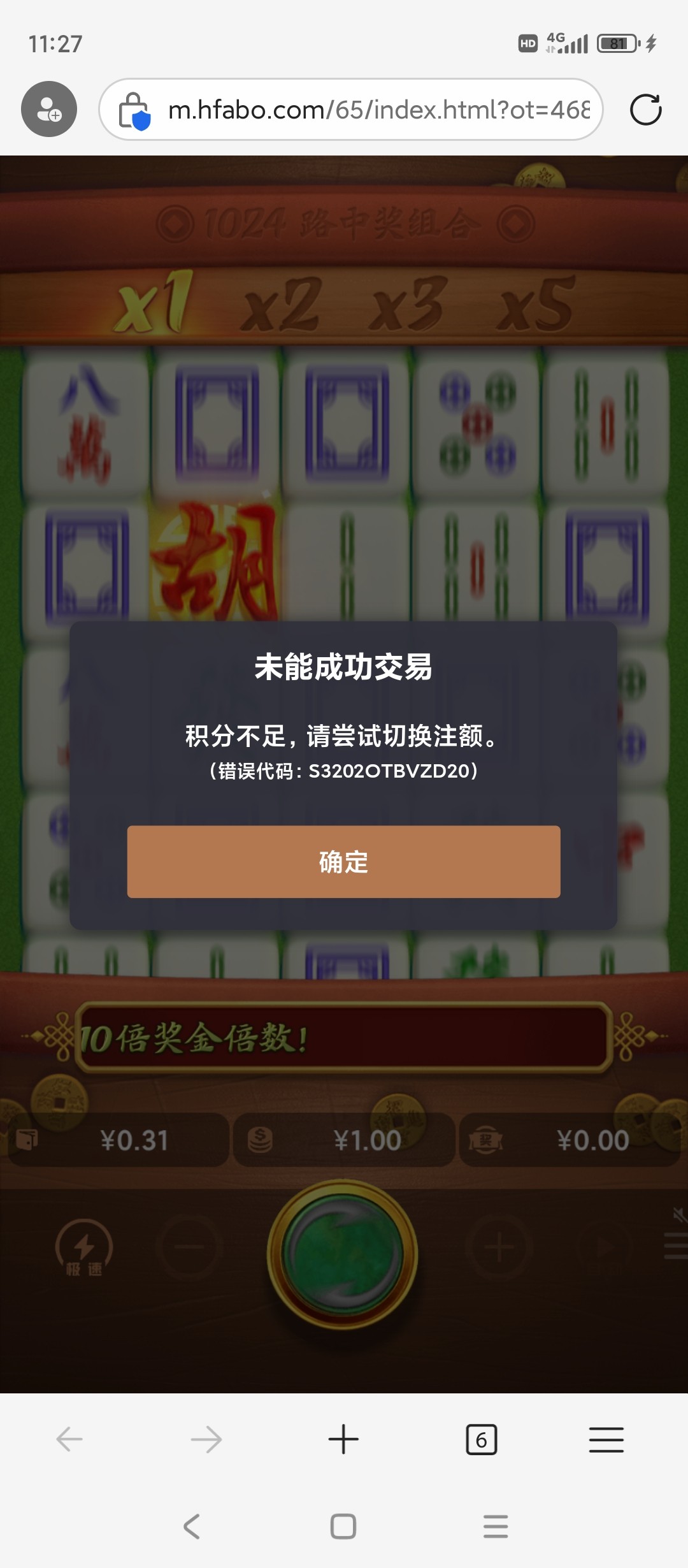Open the account profile icon
This screenshot has width=688, height=1568.
(49, 109)
